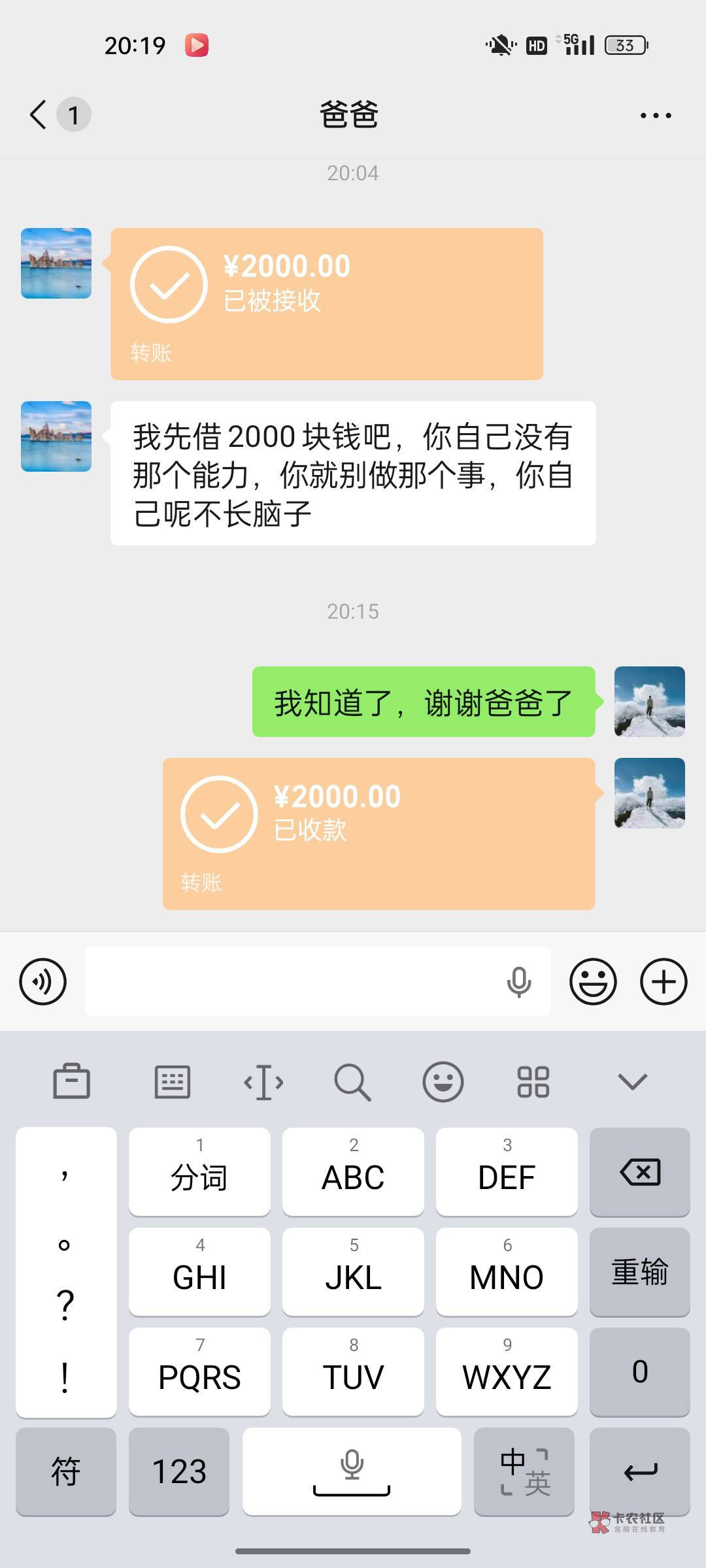Open the keyboard emoji toolbar icon
Screen dimensions: 706x1568
[x=443, y=1082]
